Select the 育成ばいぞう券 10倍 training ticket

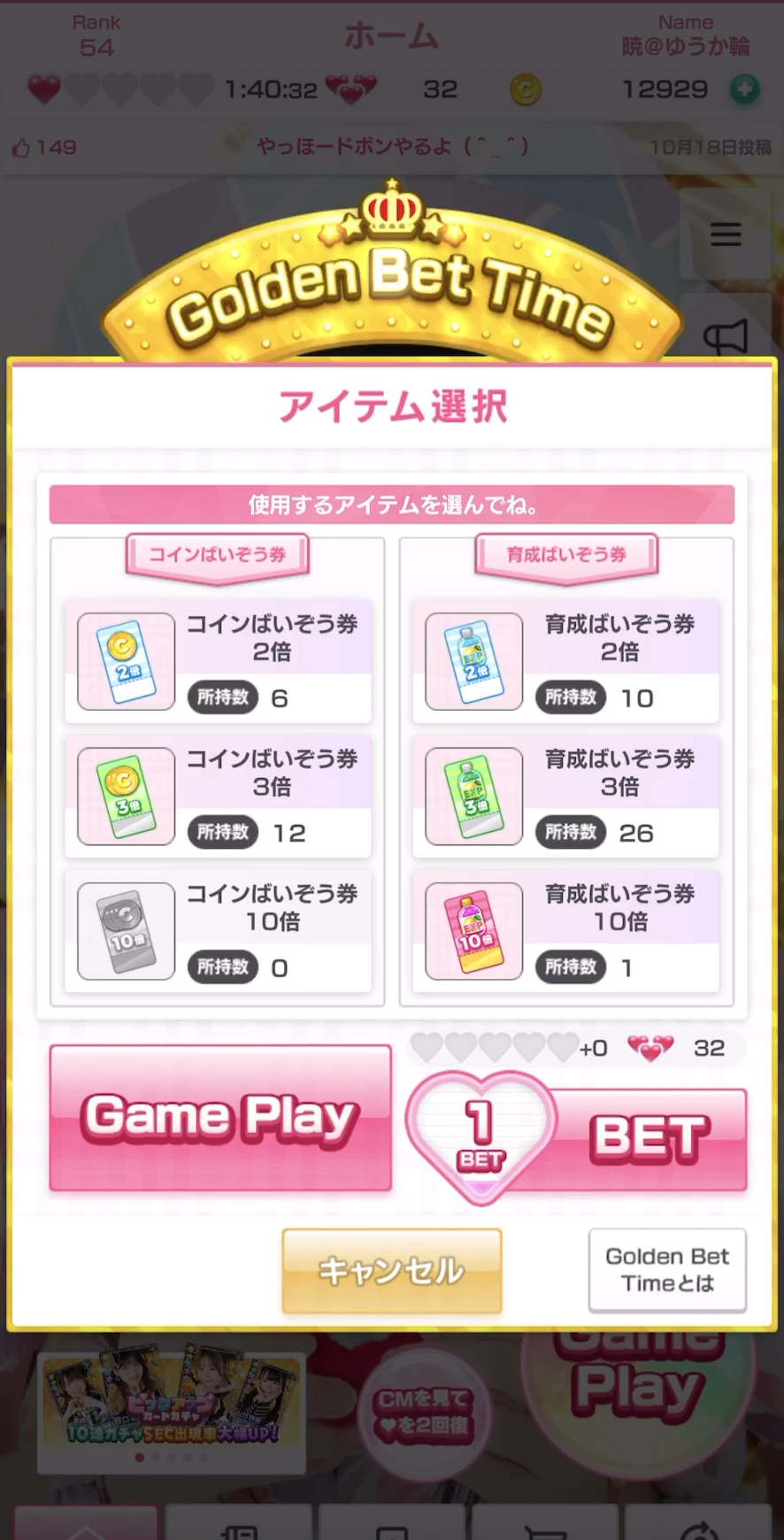pos(566,930)
